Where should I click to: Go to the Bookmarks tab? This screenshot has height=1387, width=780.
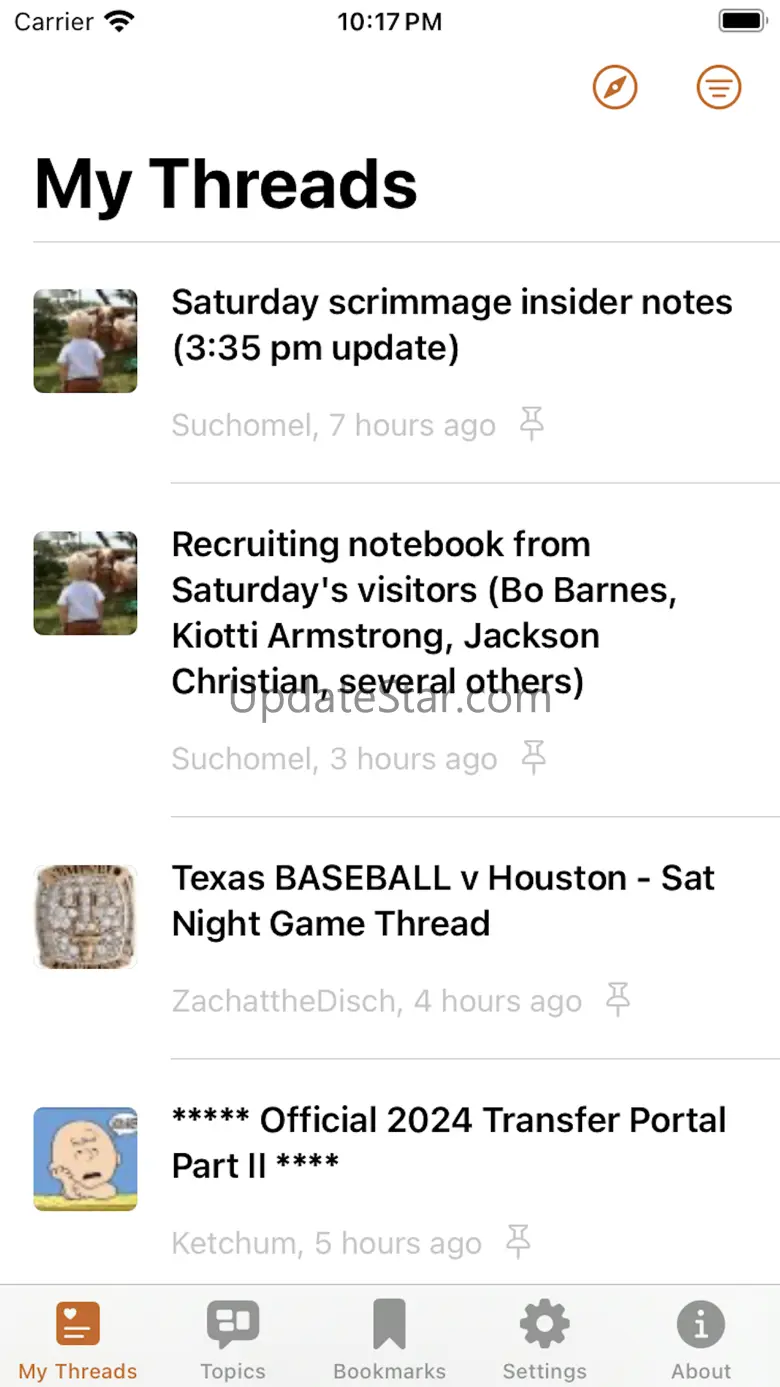click(389, 1338)
